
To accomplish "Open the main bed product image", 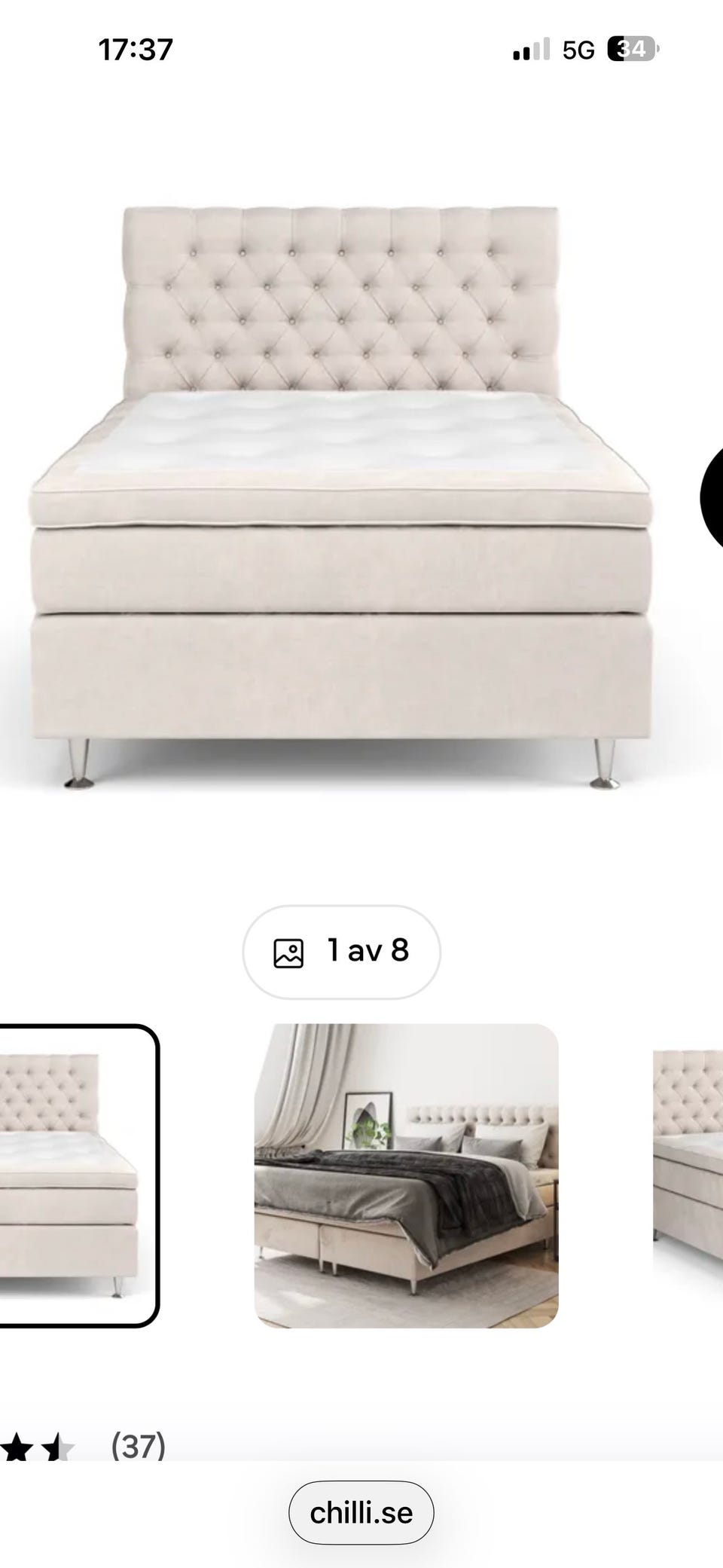I will pyautogui.click(x=340, y=497).
